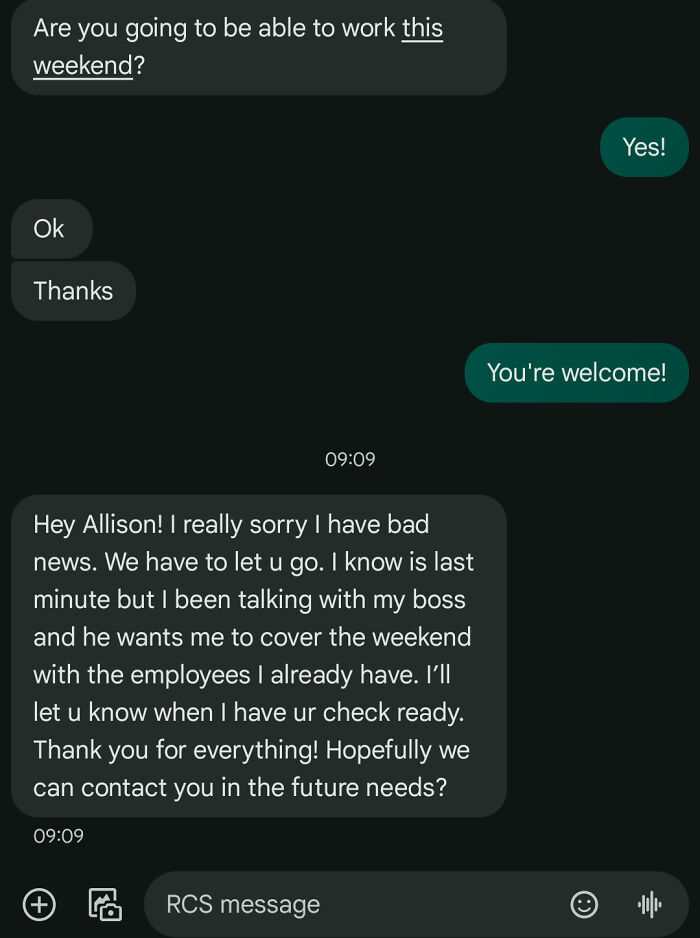
Task: Open the gallery and camera picker
Action: [x=105, y=904]
